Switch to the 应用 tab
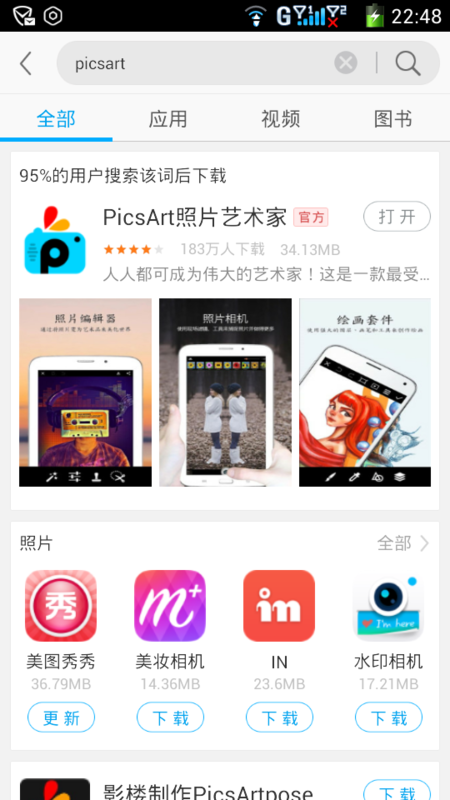The width and height of the screenshot is (450, 800). [x=168, y=119]
